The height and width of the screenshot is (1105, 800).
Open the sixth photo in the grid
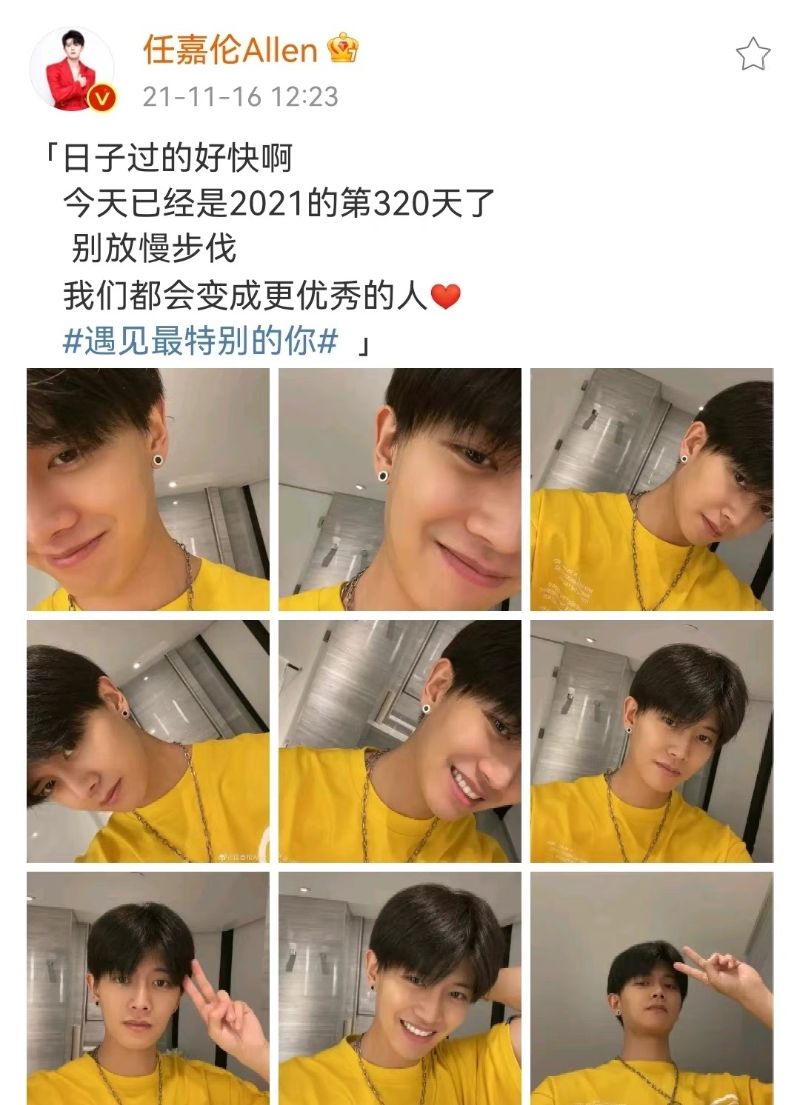coord(651,741)
